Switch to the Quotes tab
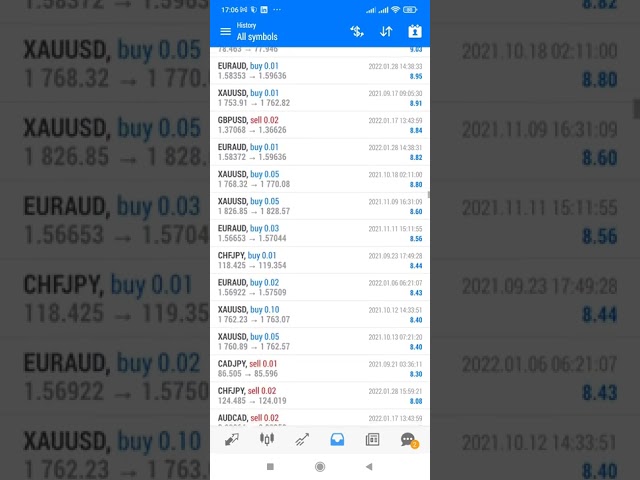 click(232, 439)
